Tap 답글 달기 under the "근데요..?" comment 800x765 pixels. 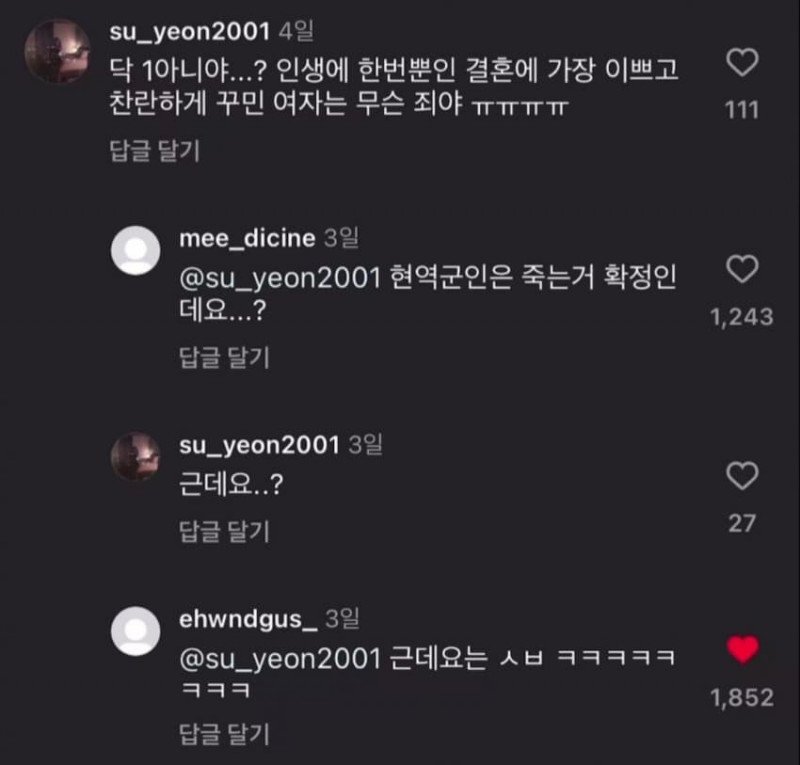224,530
